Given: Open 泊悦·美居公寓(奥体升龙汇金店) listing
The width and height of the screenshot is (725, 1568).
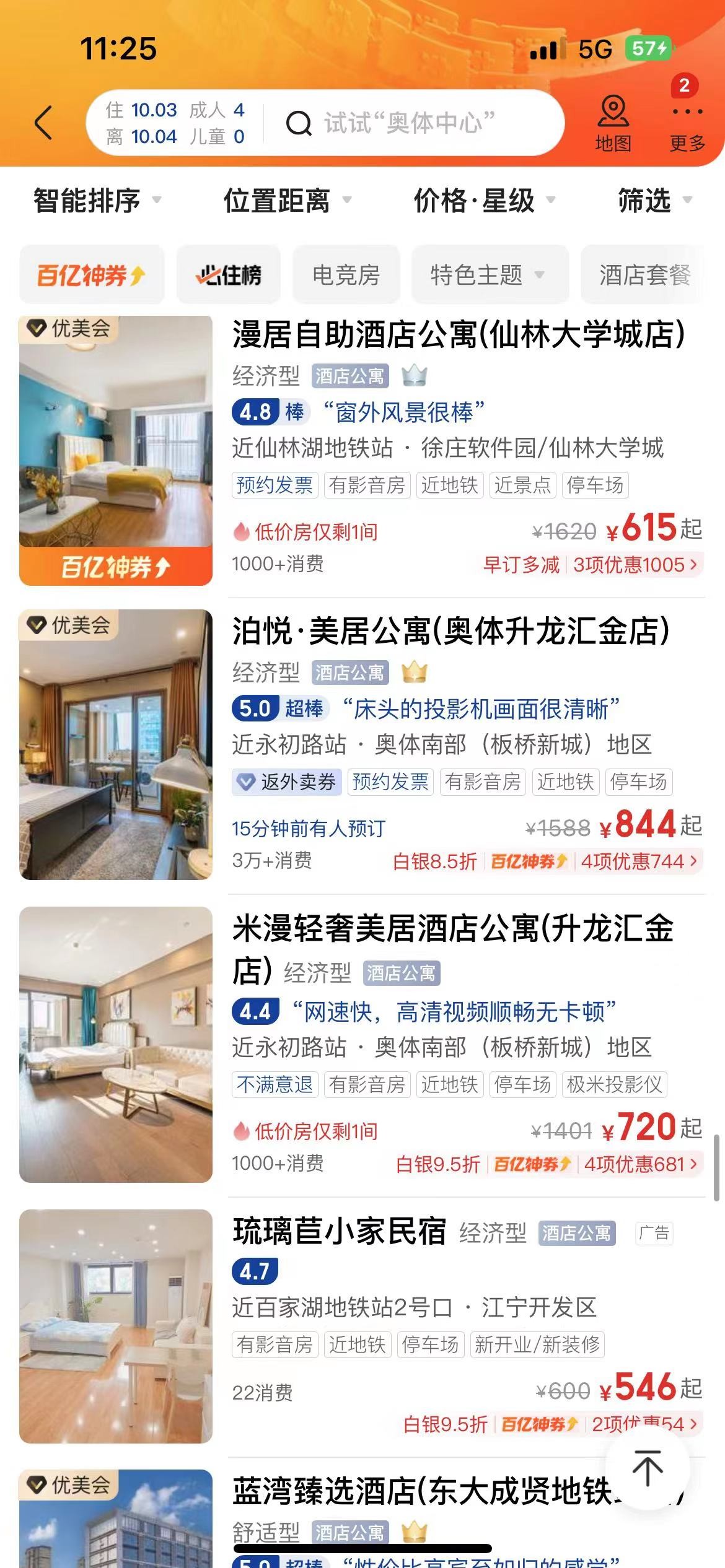Looking at the screenshot, I should coord(451,632).
